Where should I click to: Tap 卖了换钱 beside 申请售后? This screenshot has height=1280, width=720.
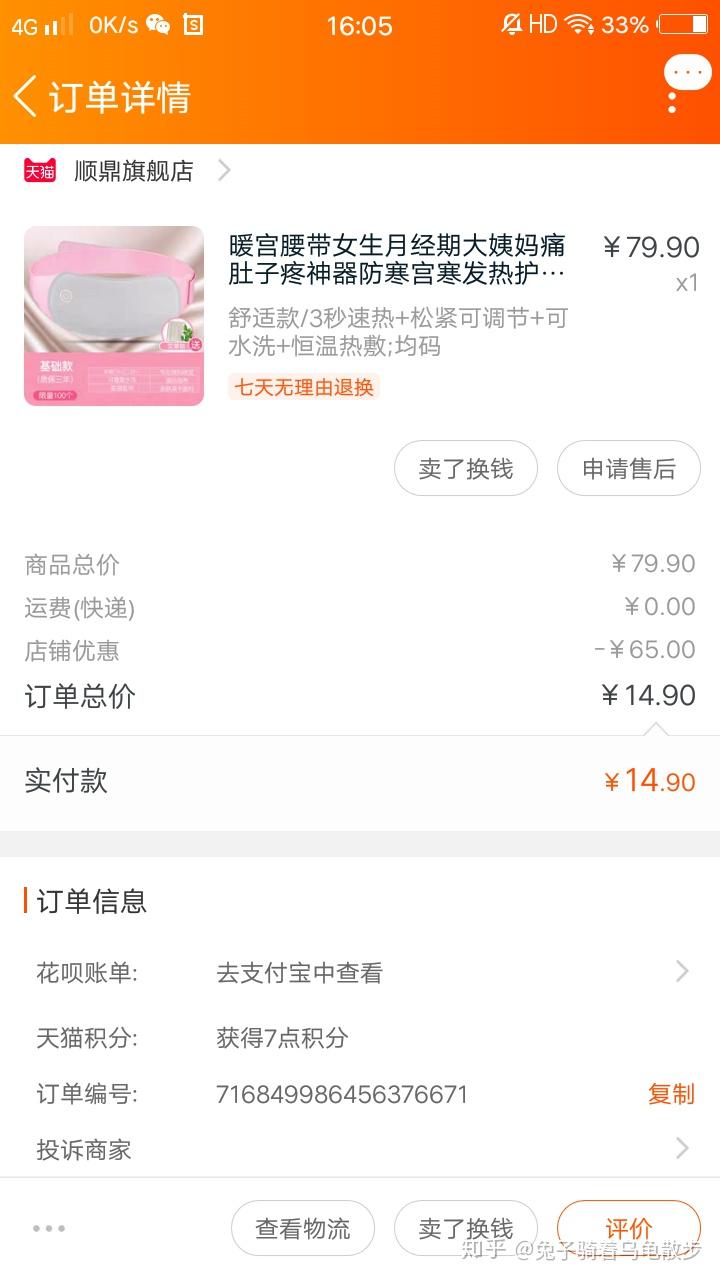coord(465,468)
